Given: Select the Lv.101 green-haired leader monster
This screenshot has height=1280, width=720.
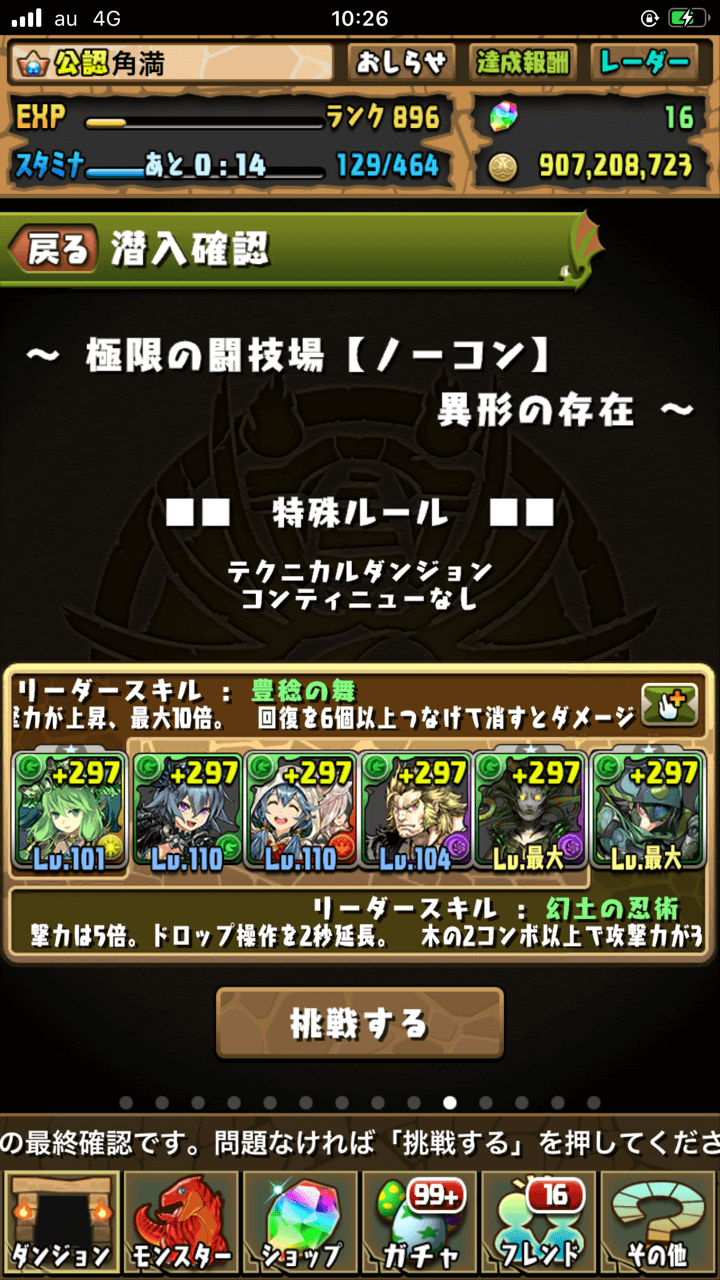Looking at the screenshot, I should pos(68,812).
